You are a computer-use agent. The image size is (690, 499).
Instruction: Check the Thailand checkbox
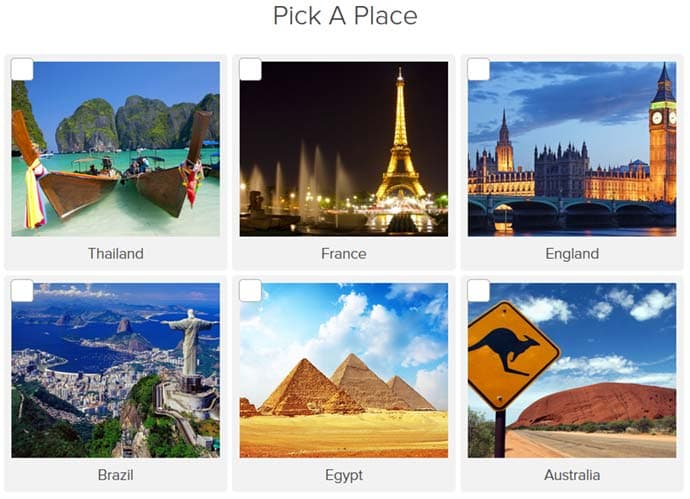click(x=22, y=69)
